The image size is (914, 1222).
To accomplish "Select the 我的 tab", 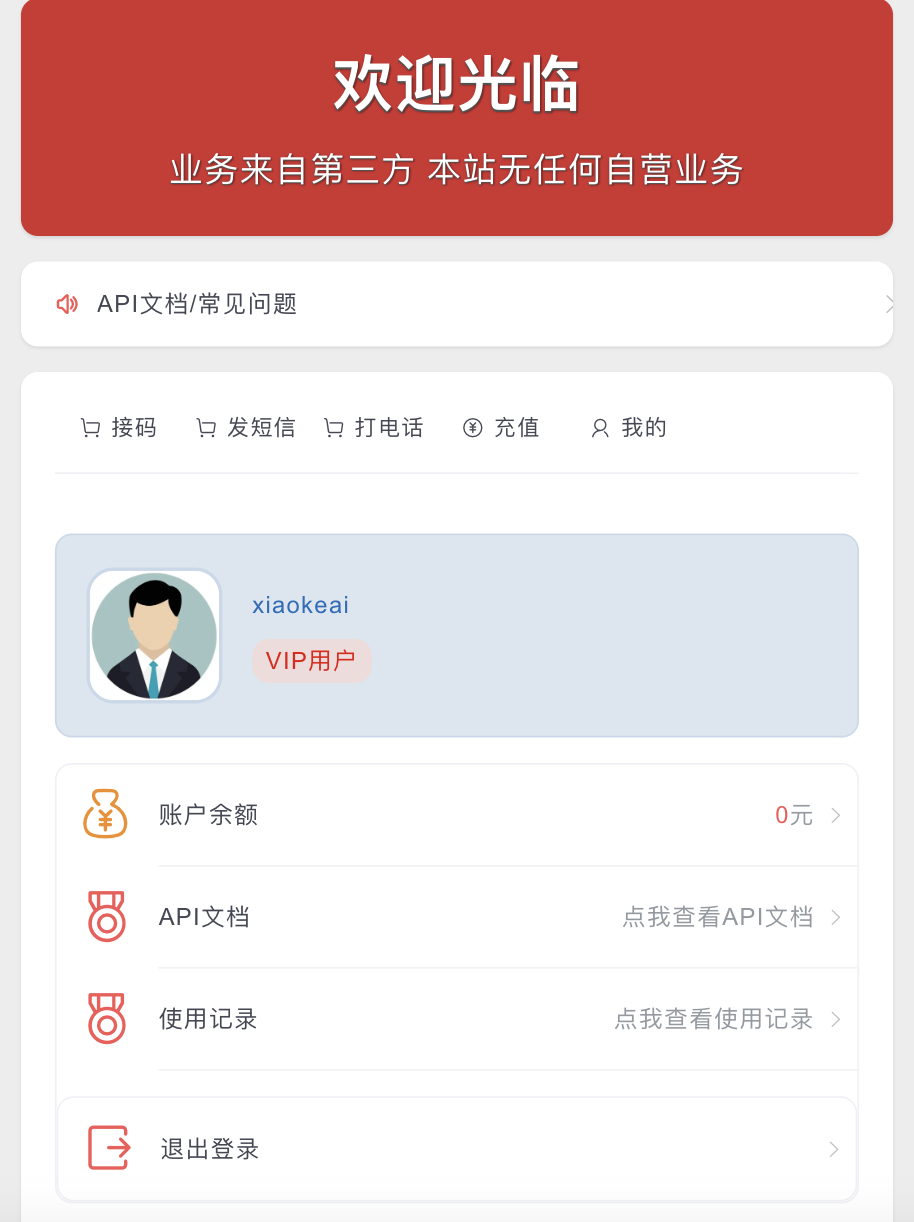I will coord(629,428).
